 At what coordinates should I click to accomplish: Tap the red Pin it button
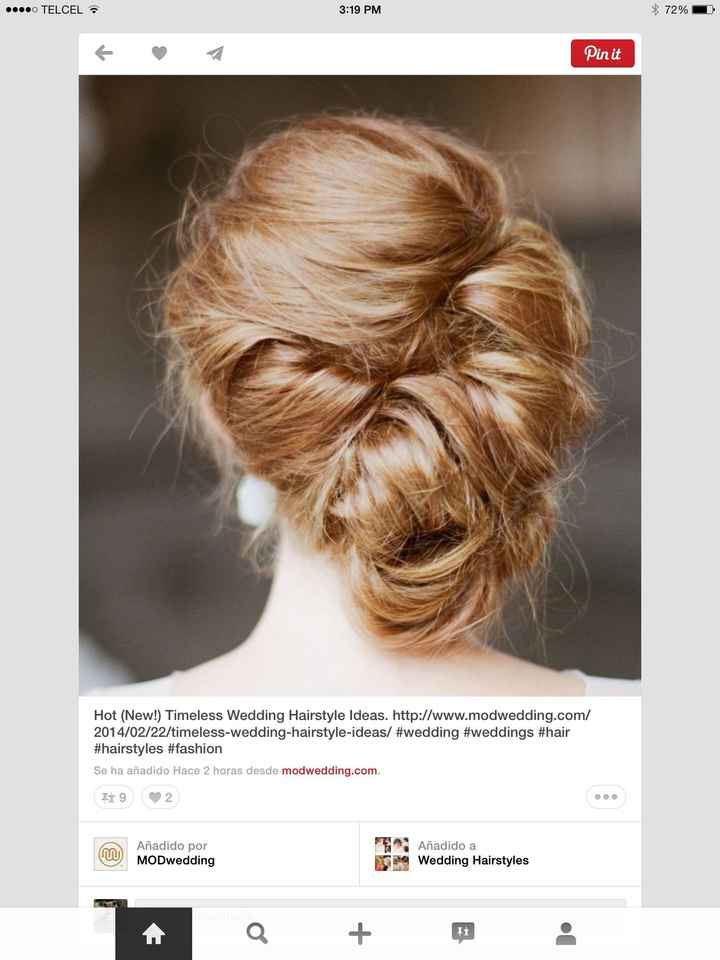click(602, 54)
